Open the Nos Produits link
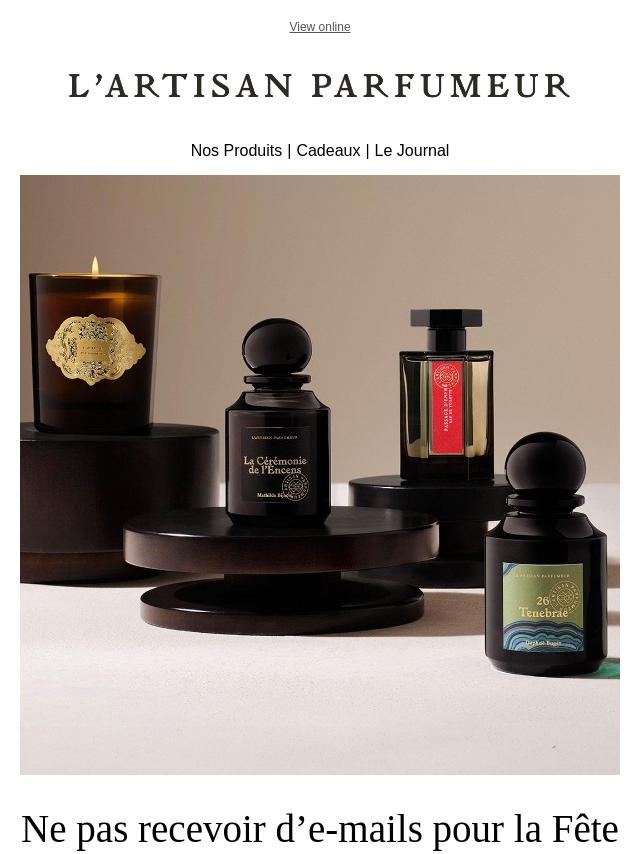This screenshot has height=854, width=640. point(236,150)
